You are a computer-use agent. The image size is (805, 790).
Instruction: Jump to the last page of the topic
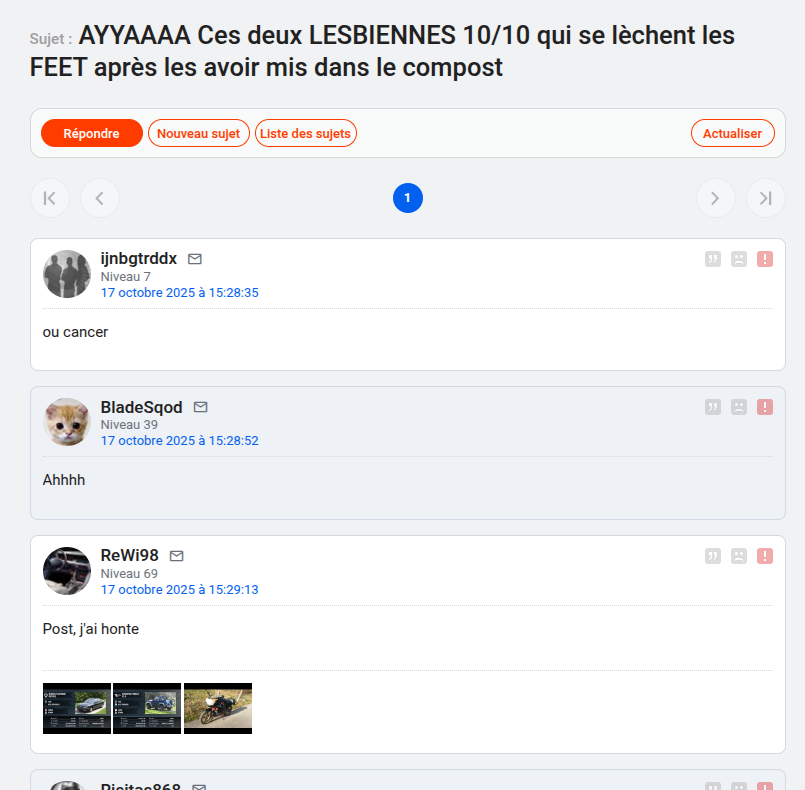pyautogui.click(x=765, y=198)
